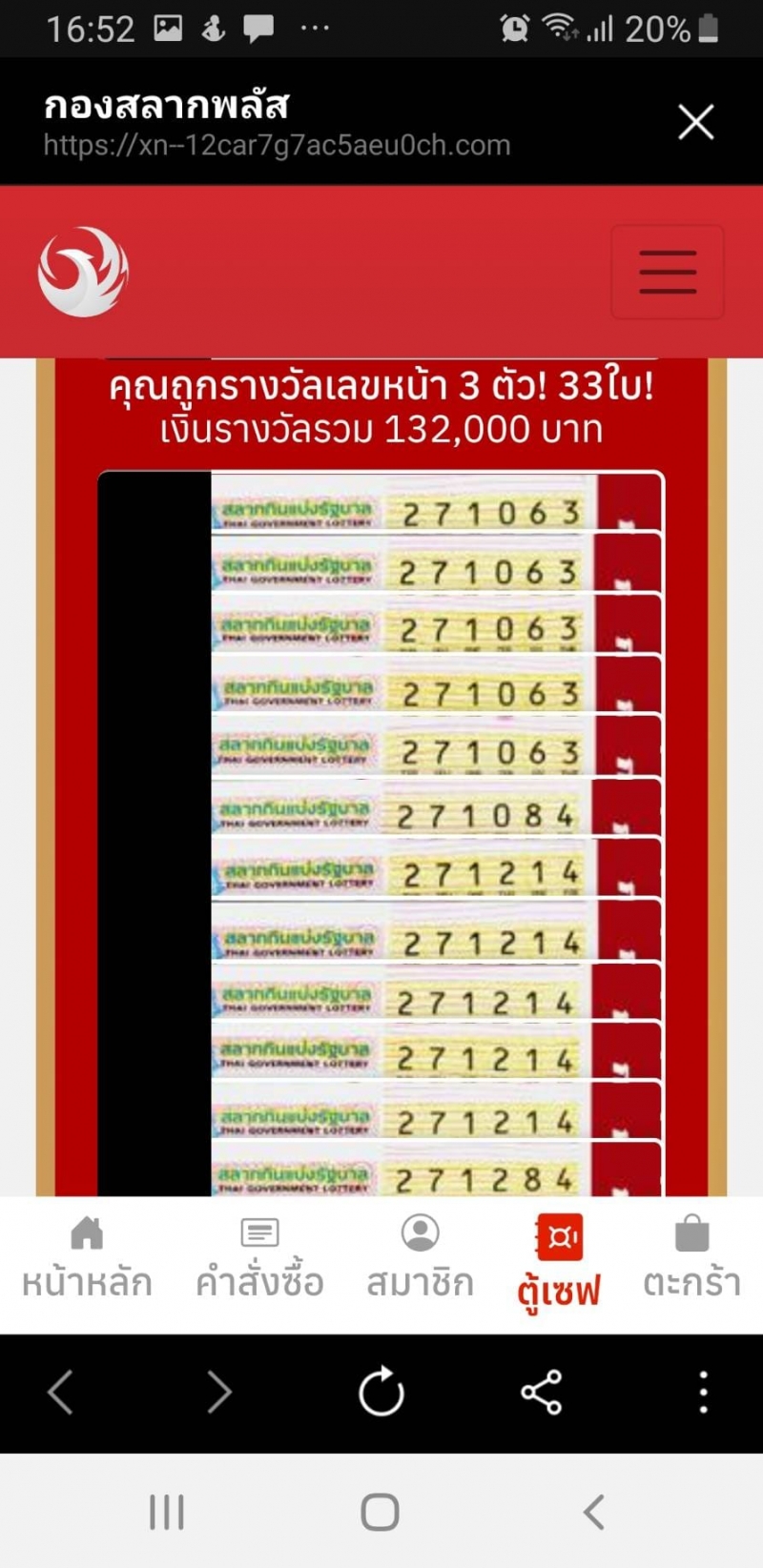Go forward in browser history
This screenshot has height=1568, width=763.
(x=219, y=1393)
